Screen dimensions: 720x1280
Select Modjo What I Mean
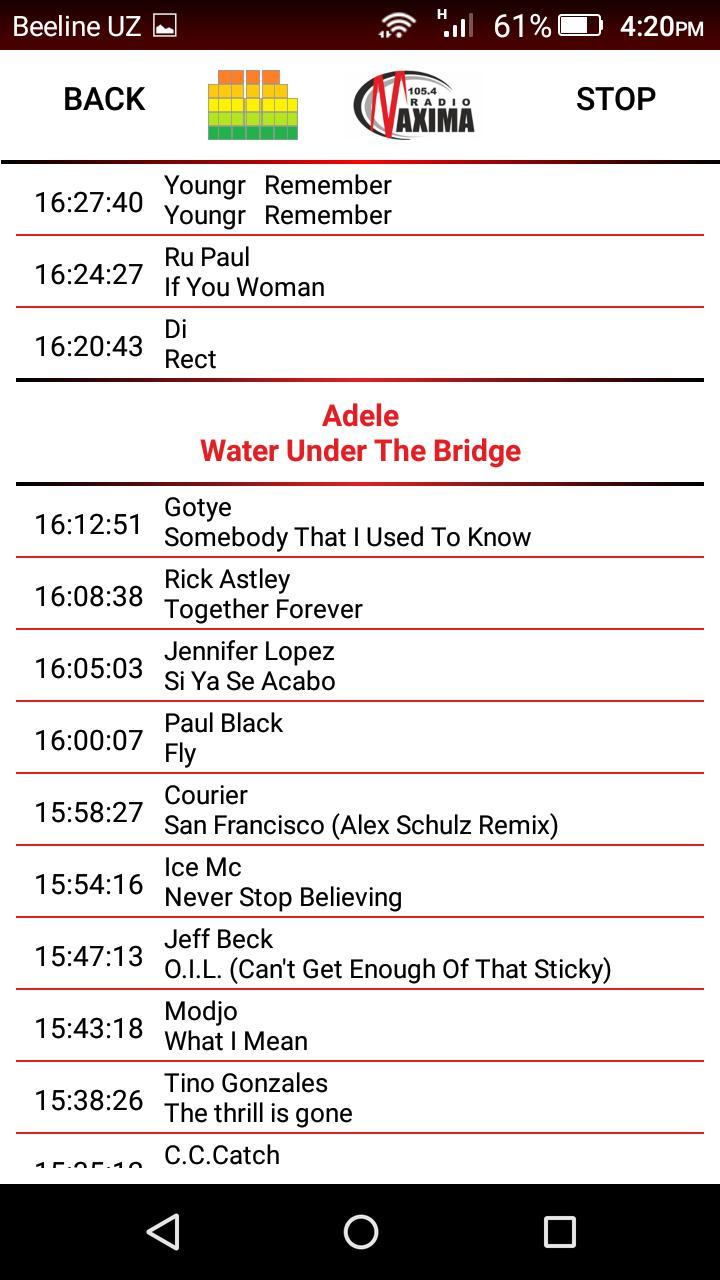(360, 1027)
